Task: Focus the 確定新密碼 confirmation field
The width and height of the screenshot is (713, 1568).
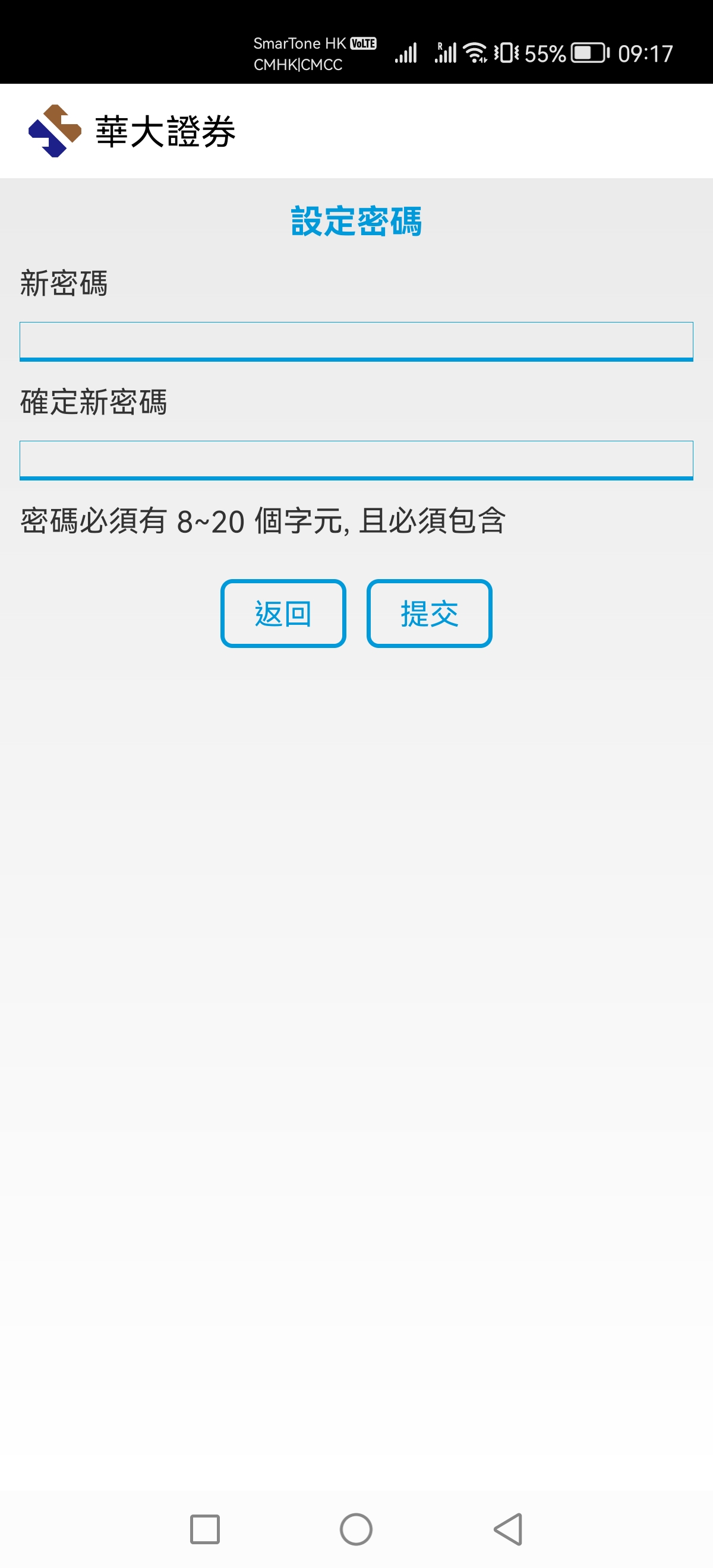Action: point(356,460)
